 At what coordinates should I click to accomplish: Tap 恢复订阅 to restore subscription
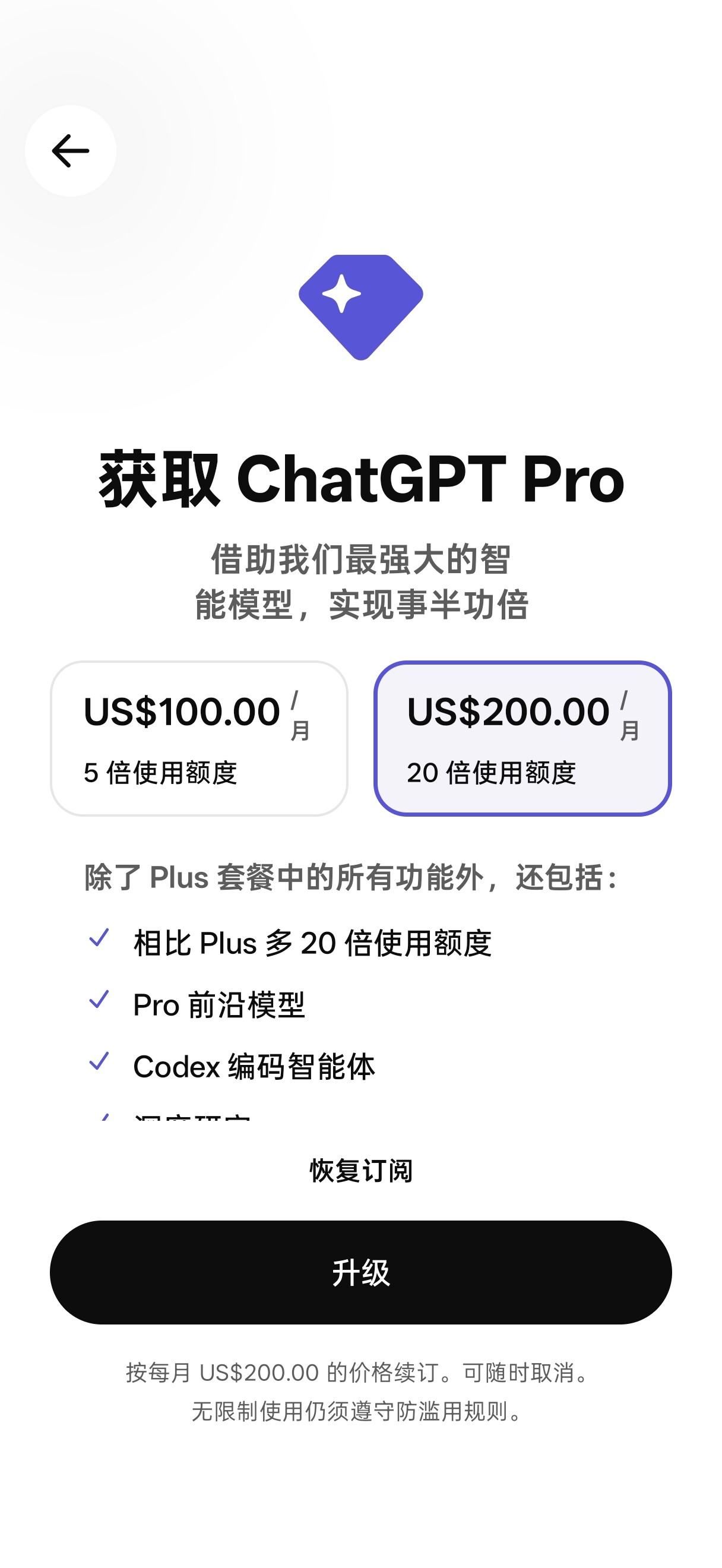coord(360,1170)
